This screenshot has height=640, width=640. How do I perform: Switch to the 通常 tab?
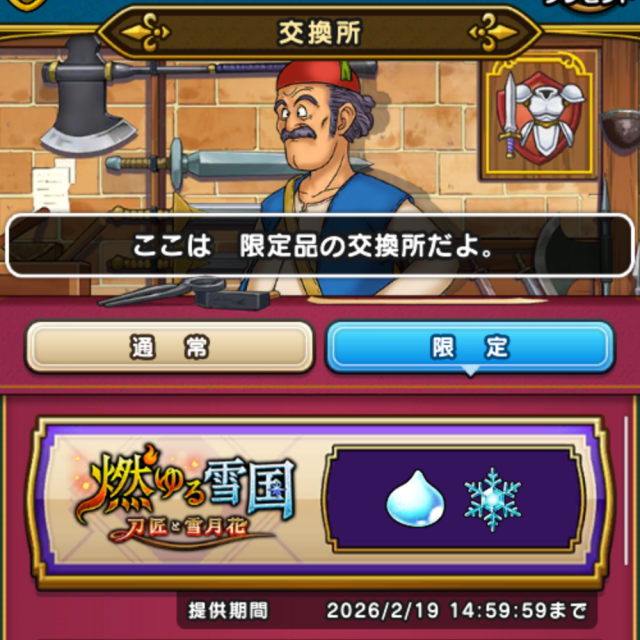point(169,348)
